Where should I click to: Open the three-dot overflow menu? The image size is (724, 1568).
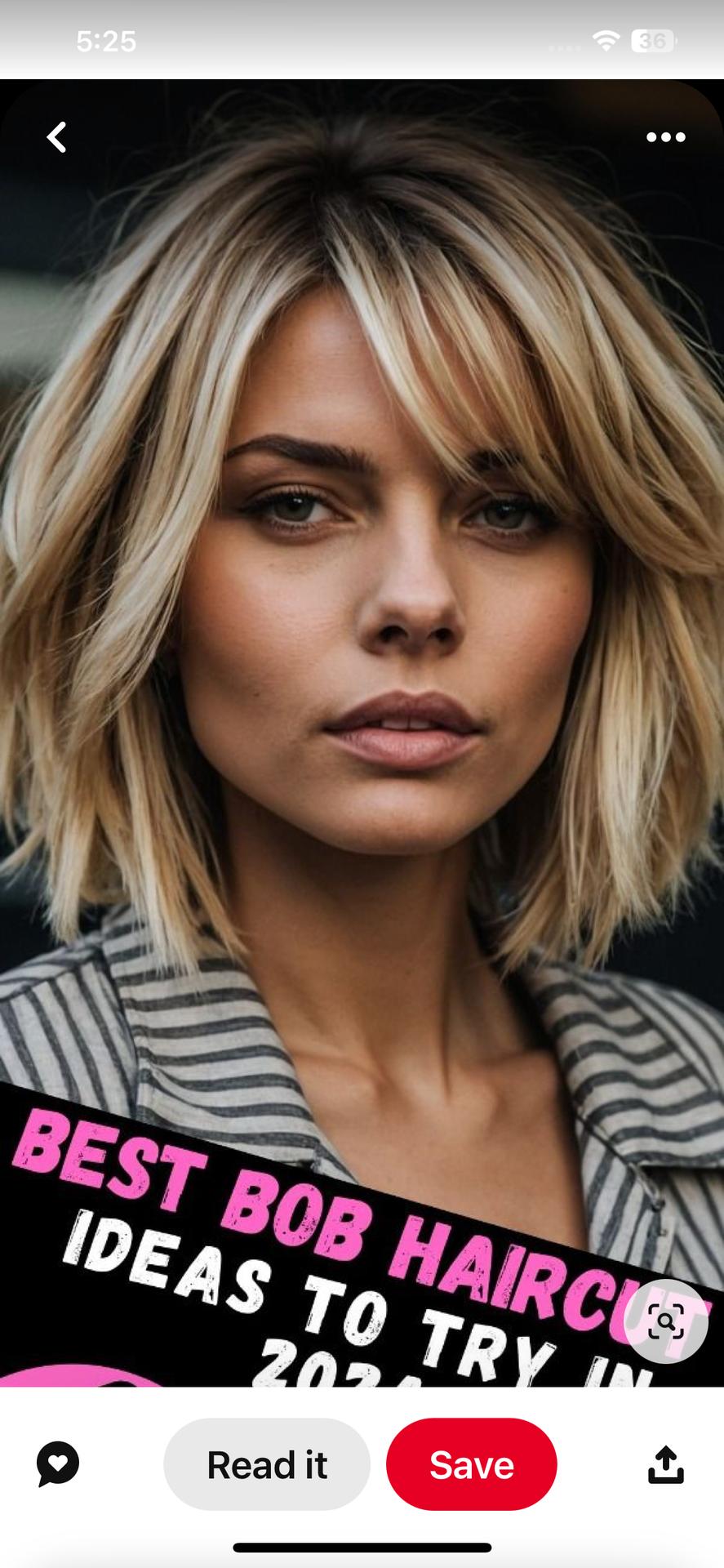tap(665, 137)
